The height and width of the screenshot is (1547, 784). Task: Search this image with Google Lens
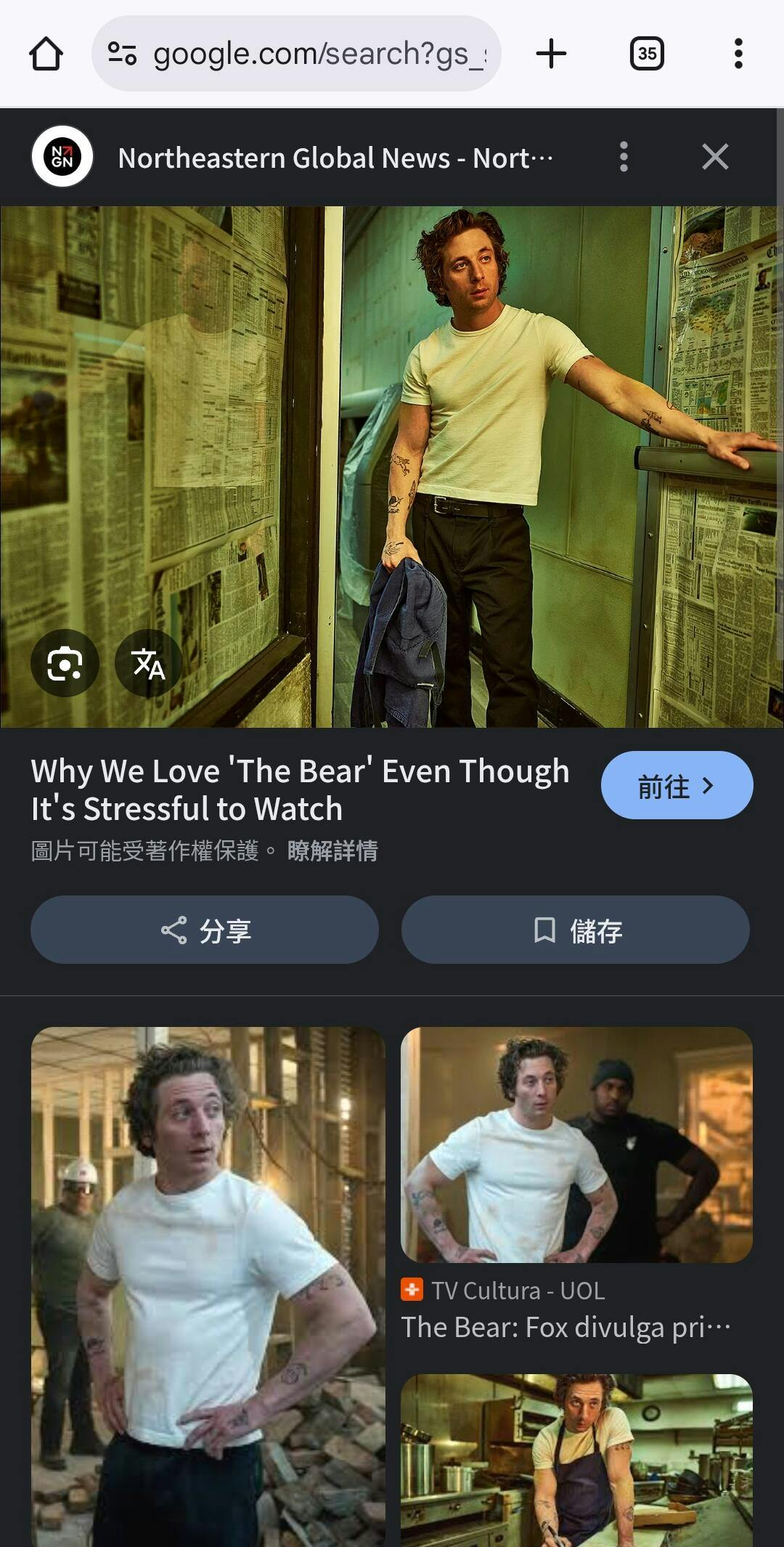[x=65, y=664]
